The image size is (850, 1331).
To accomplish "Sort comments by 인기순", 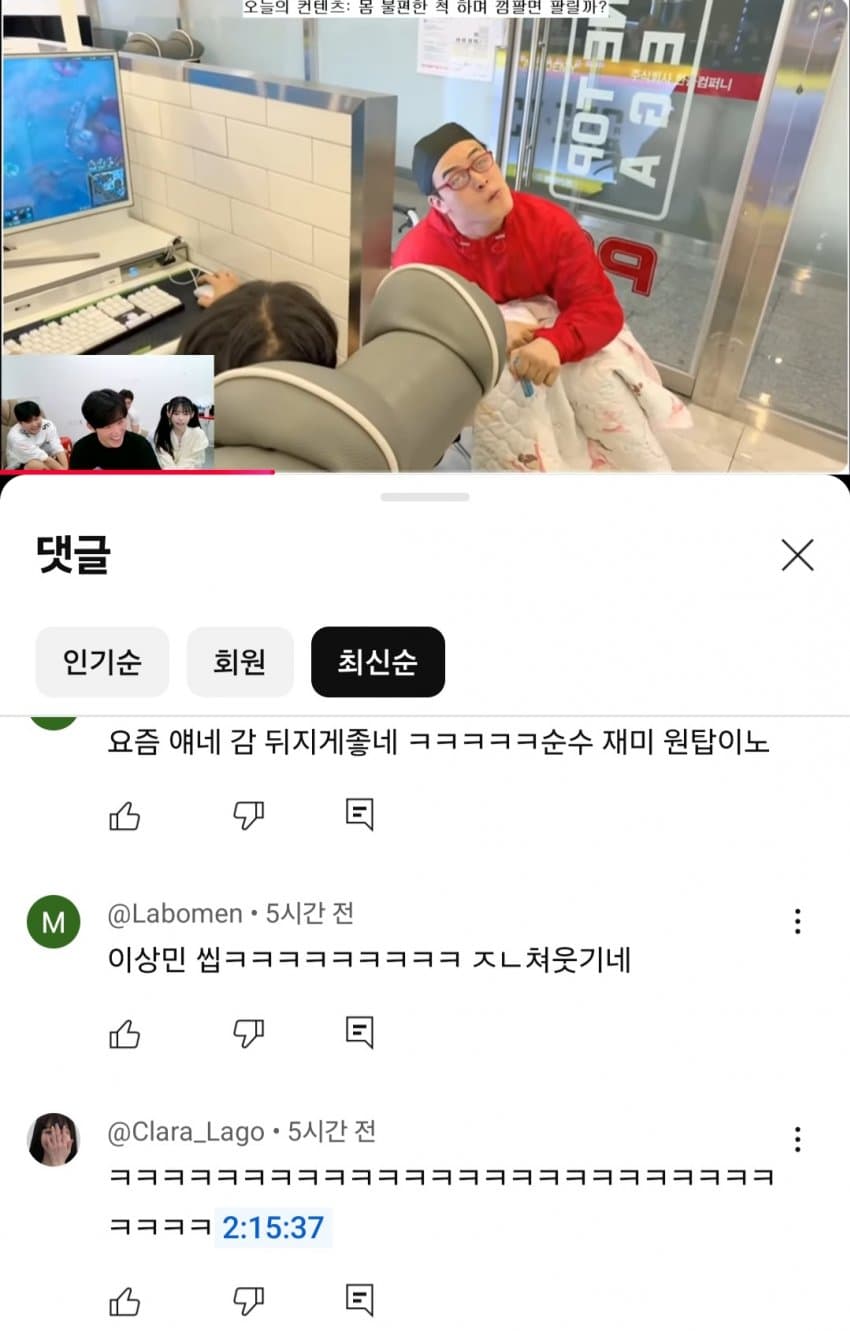I will pos(102,662).
